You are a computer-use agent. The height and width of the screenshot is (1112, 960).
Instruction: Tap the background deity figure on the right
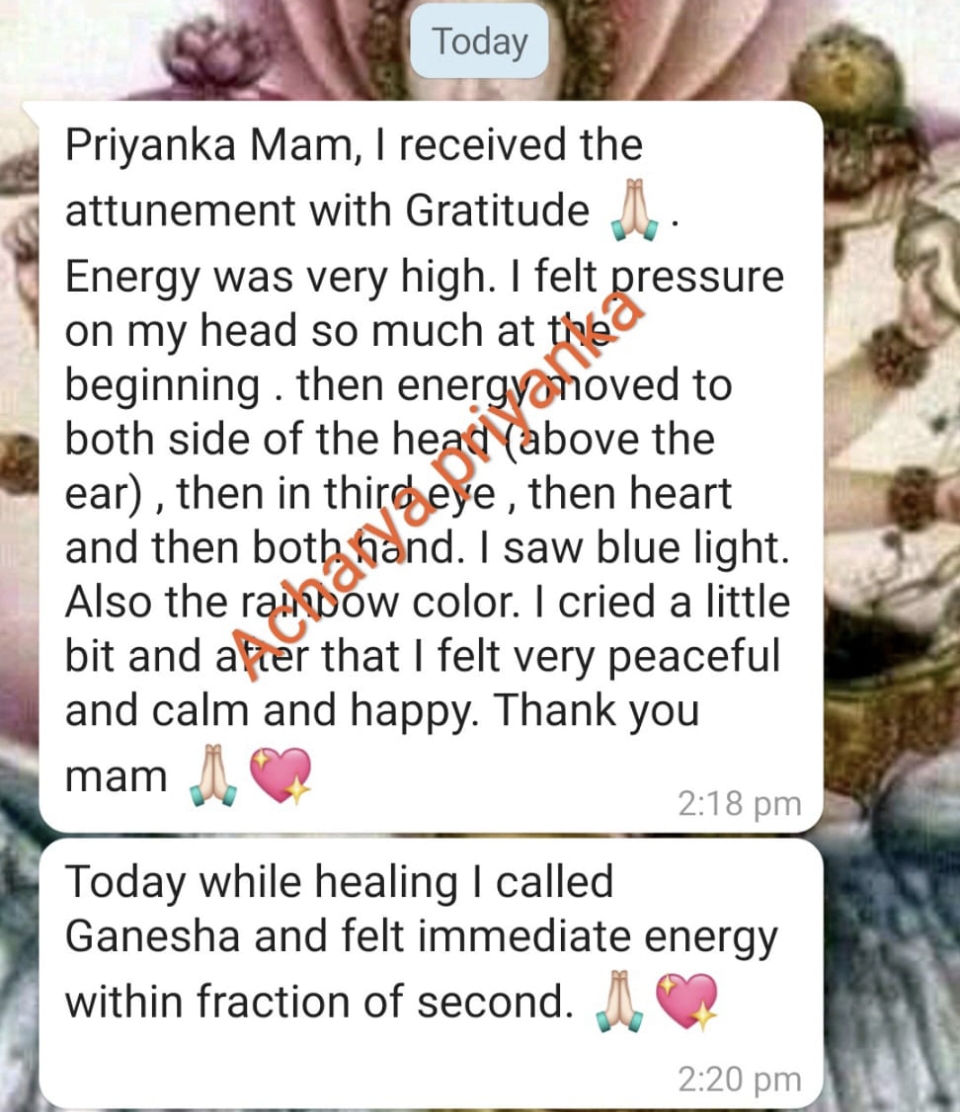coord(890,700)
